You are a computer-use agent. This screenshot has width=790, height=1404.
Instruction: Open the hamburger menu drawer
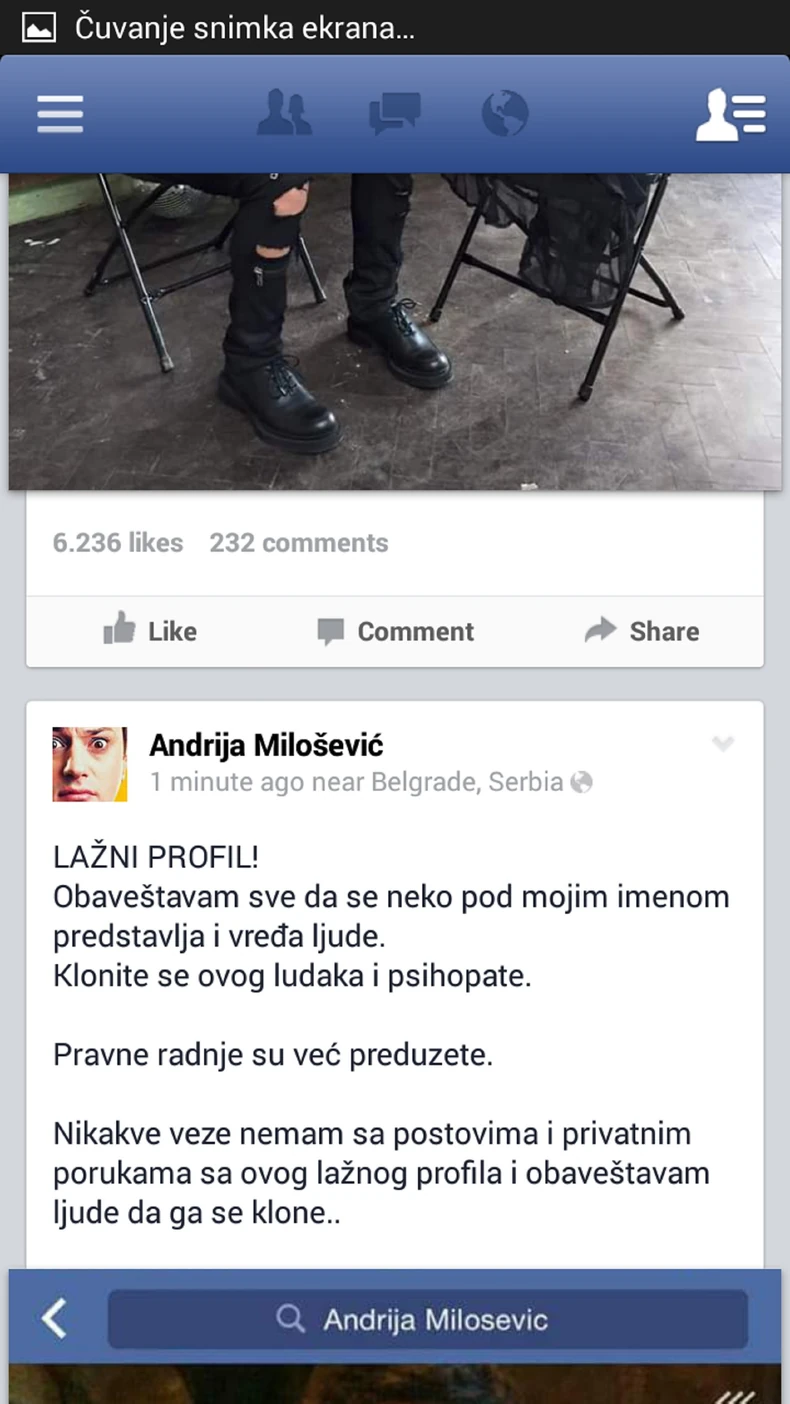tap(60, 113)
